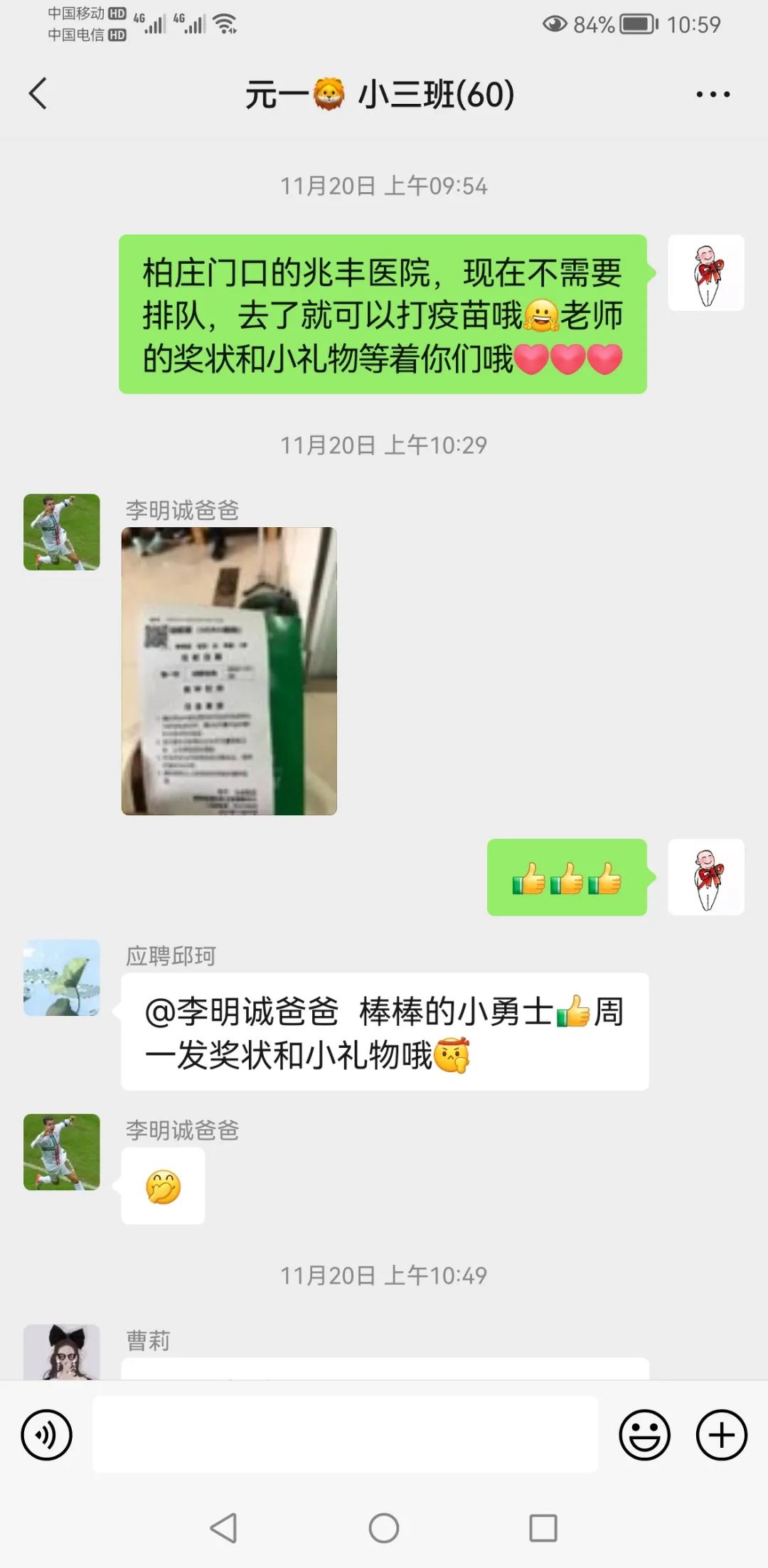Switch to voice message input

click(x=47, y=1435)
